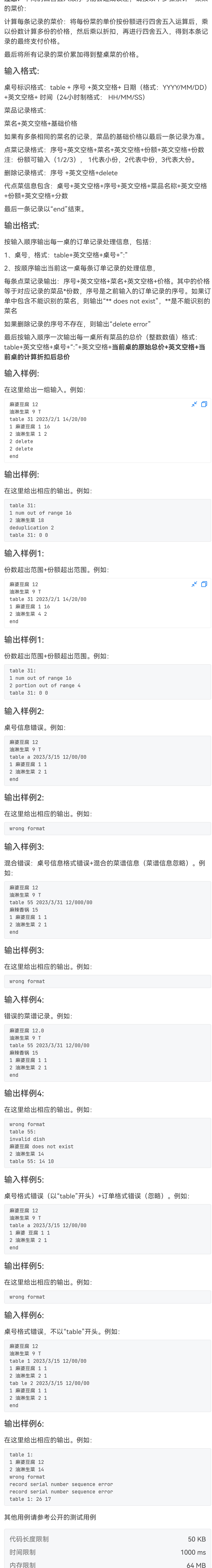212x1568 pixels.
Task: Collapse the 输入样例1 code block
Action: 194,584
